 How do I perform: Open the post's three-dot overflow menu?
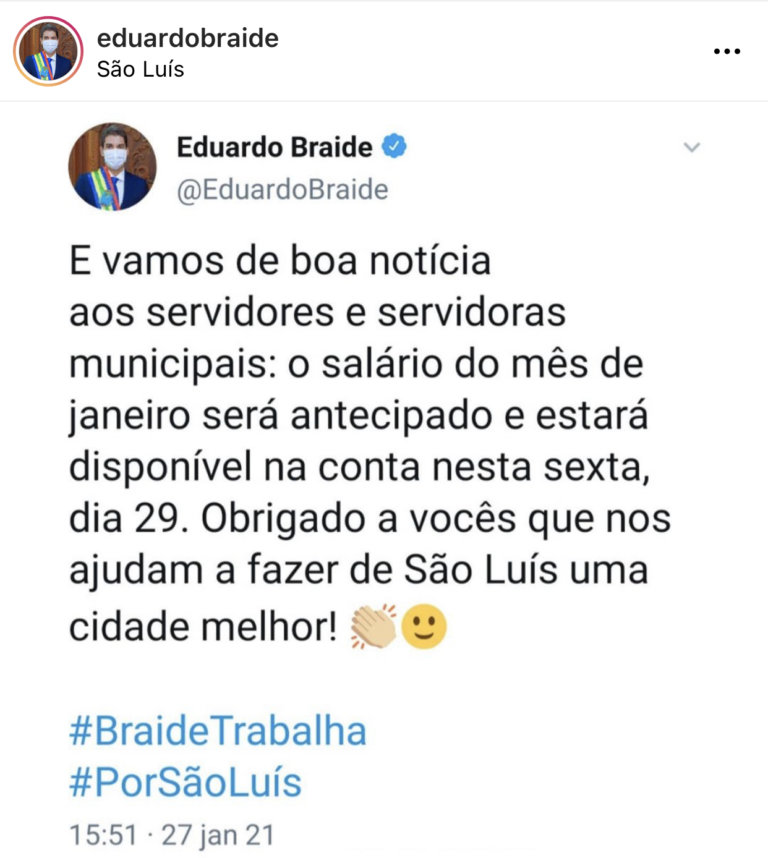tap(726, 52)
